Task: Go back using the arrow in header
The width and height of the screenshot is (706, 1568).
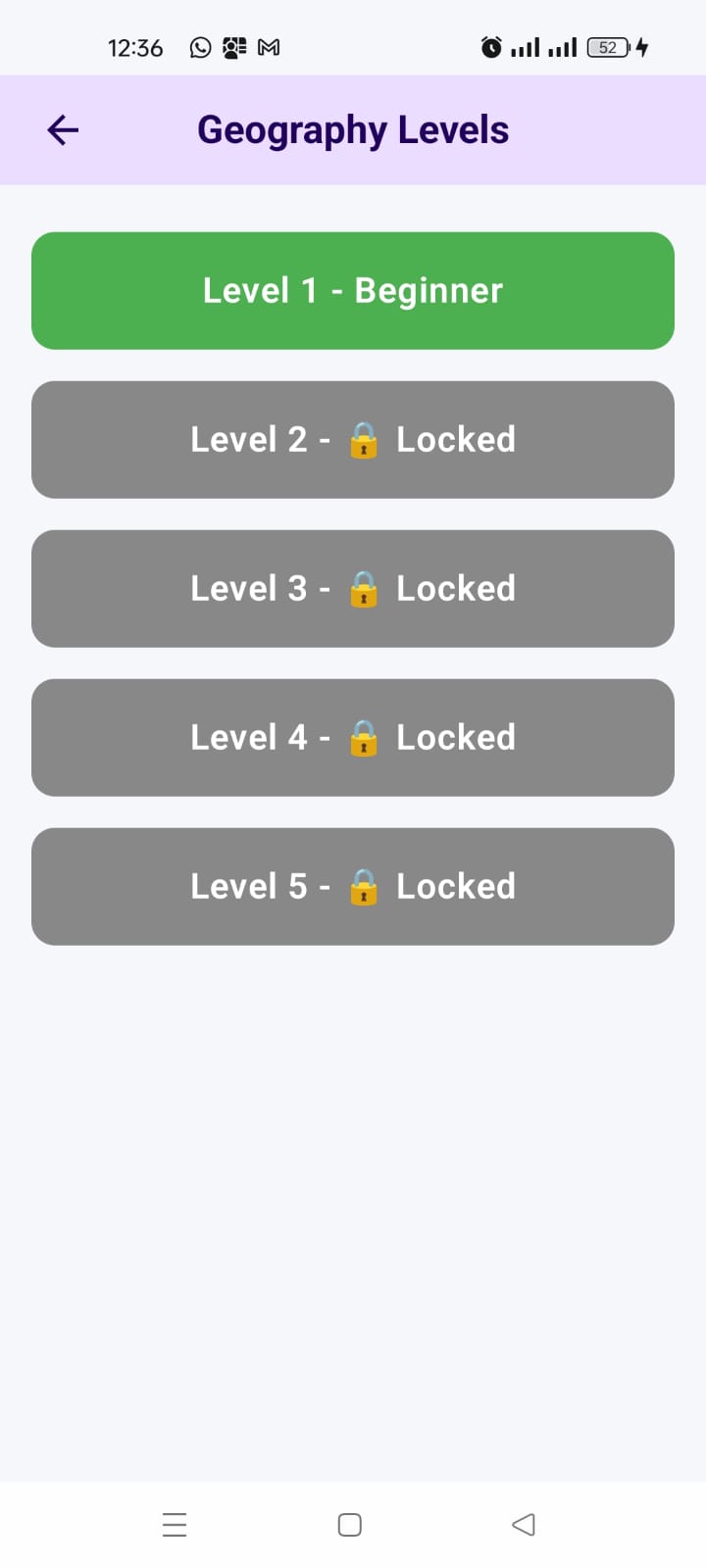Action: 62,129
